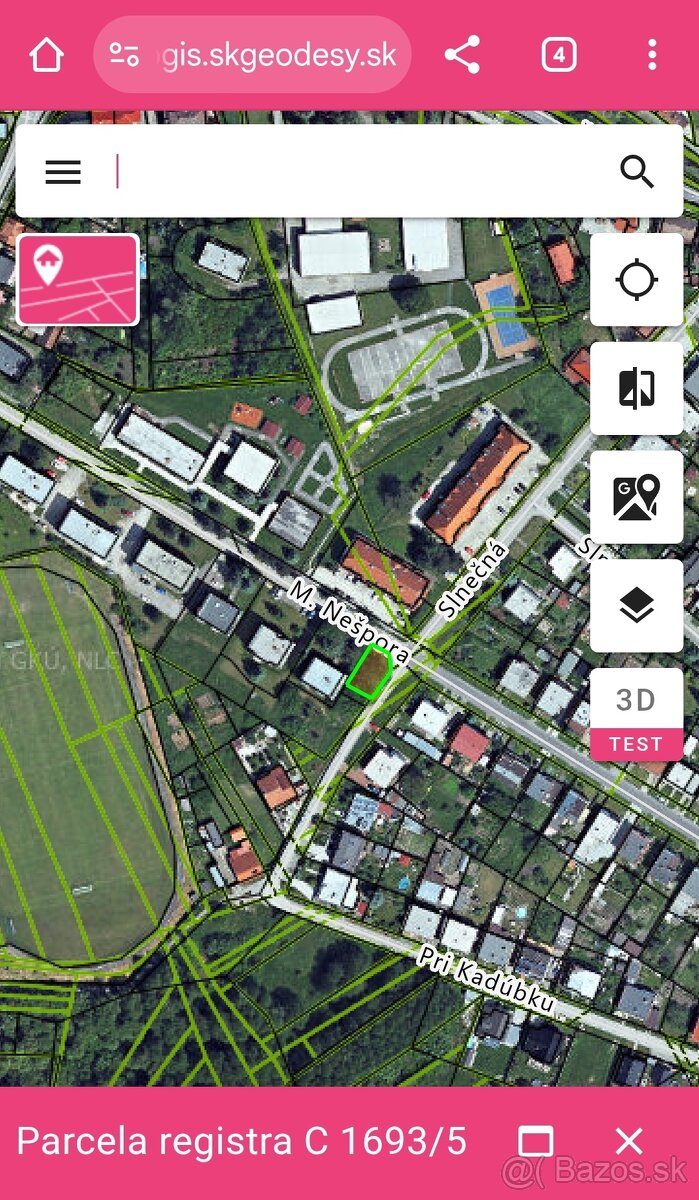Center map on my location
The height and width of the screenshot is (1200, 699).
637,280
